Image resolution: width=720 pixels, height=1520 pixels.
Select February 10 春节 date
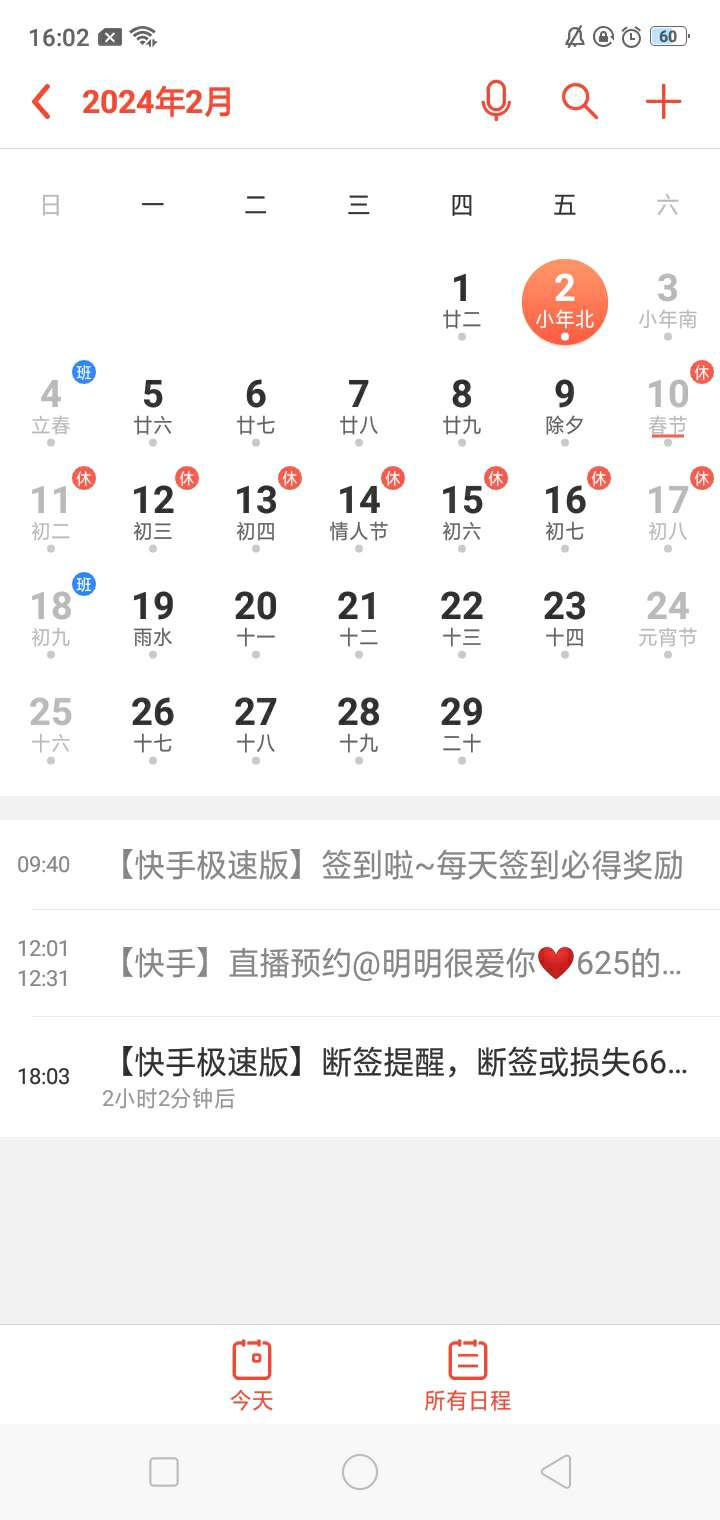tap(668, 406)
